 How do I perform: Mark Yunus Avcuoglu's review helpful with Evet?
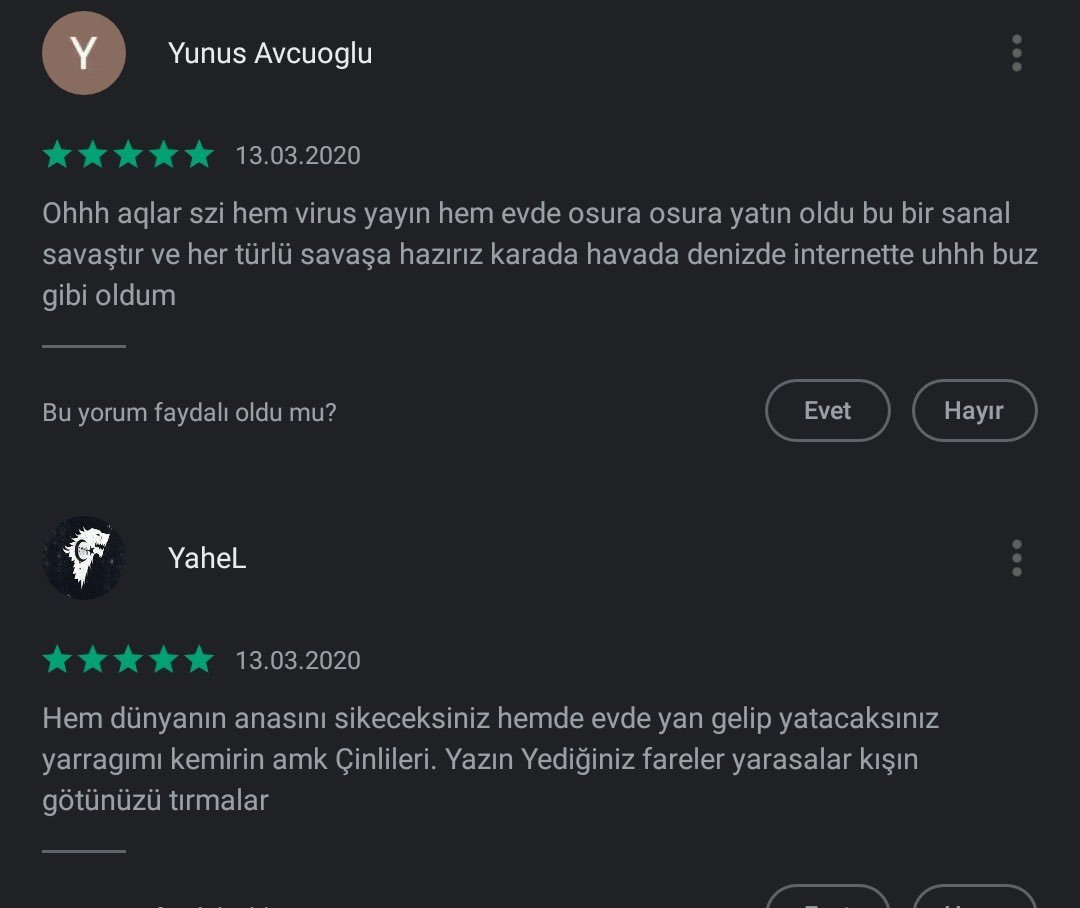[827, 410]
